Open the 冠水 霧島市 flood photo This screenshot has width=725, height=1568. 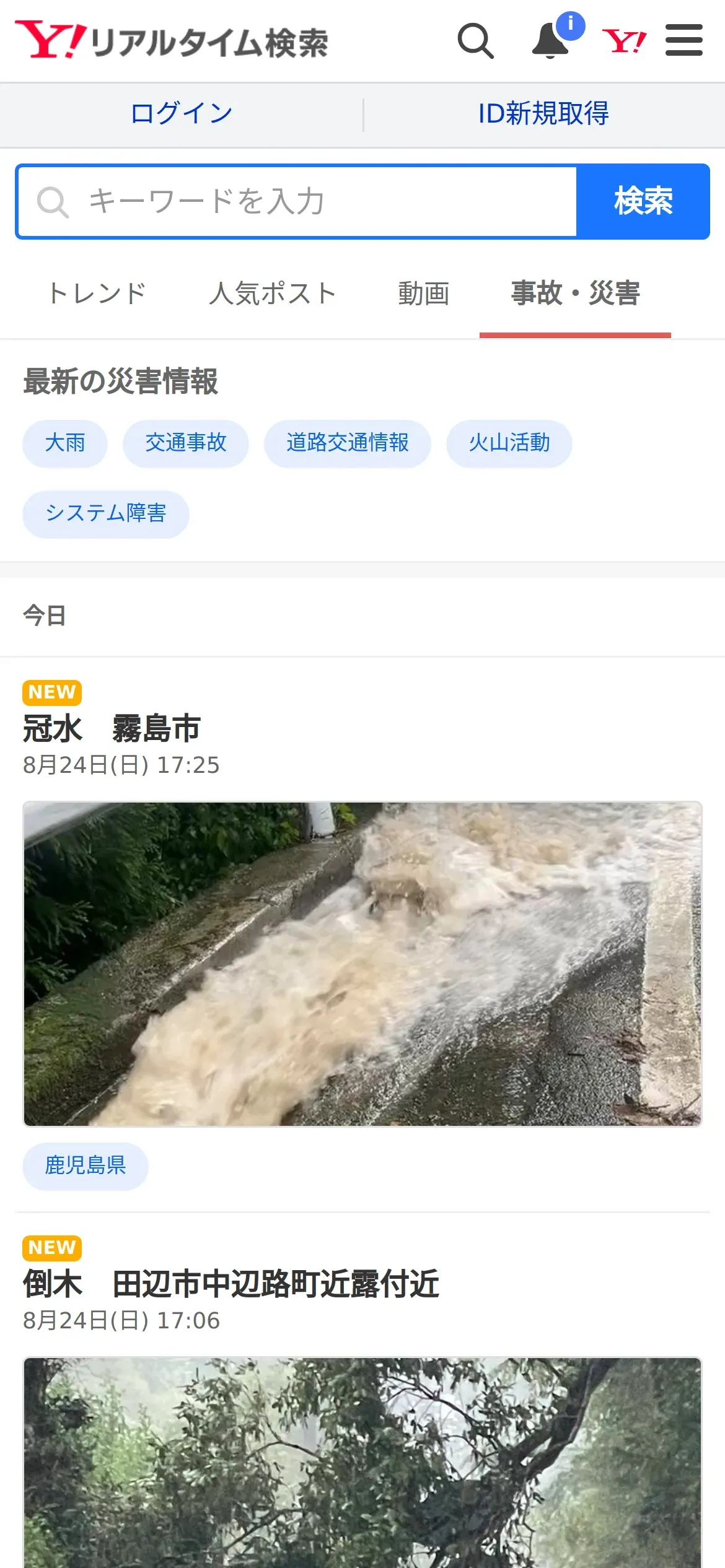[362, 964]
